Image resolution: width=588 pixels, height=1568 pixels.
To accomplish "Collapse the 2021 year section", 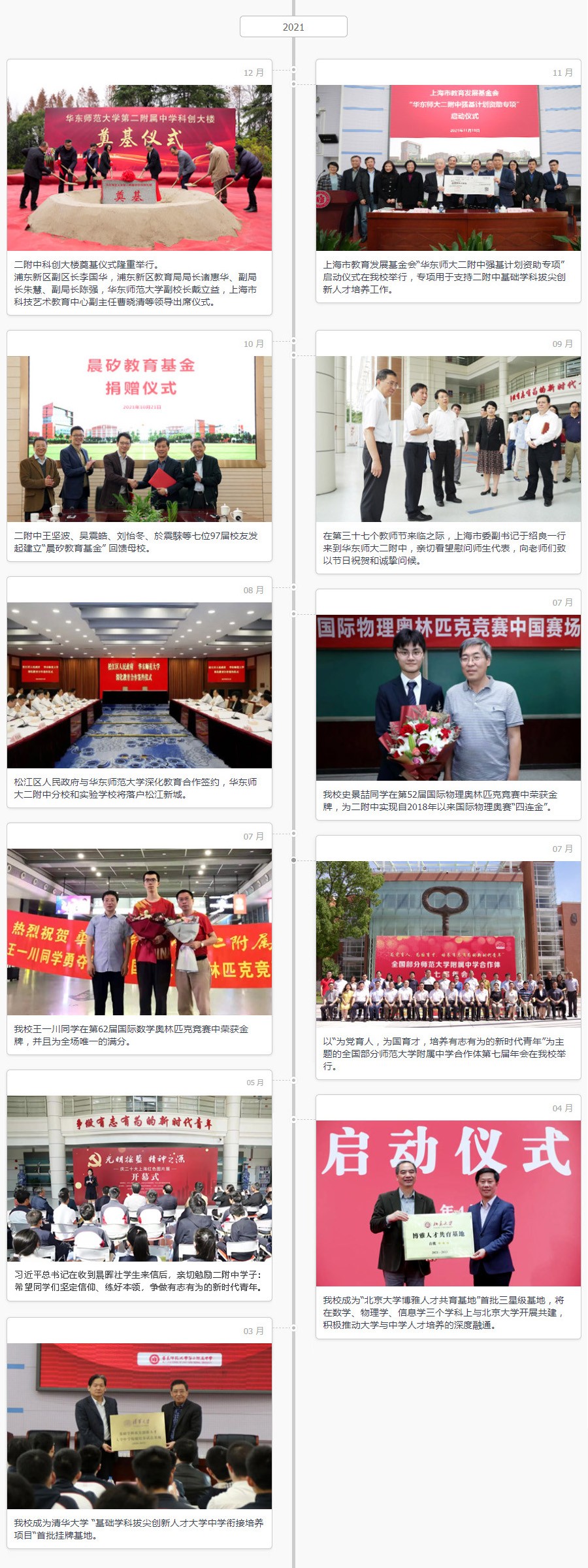I will pyautogui.click(x=293, y=27).
